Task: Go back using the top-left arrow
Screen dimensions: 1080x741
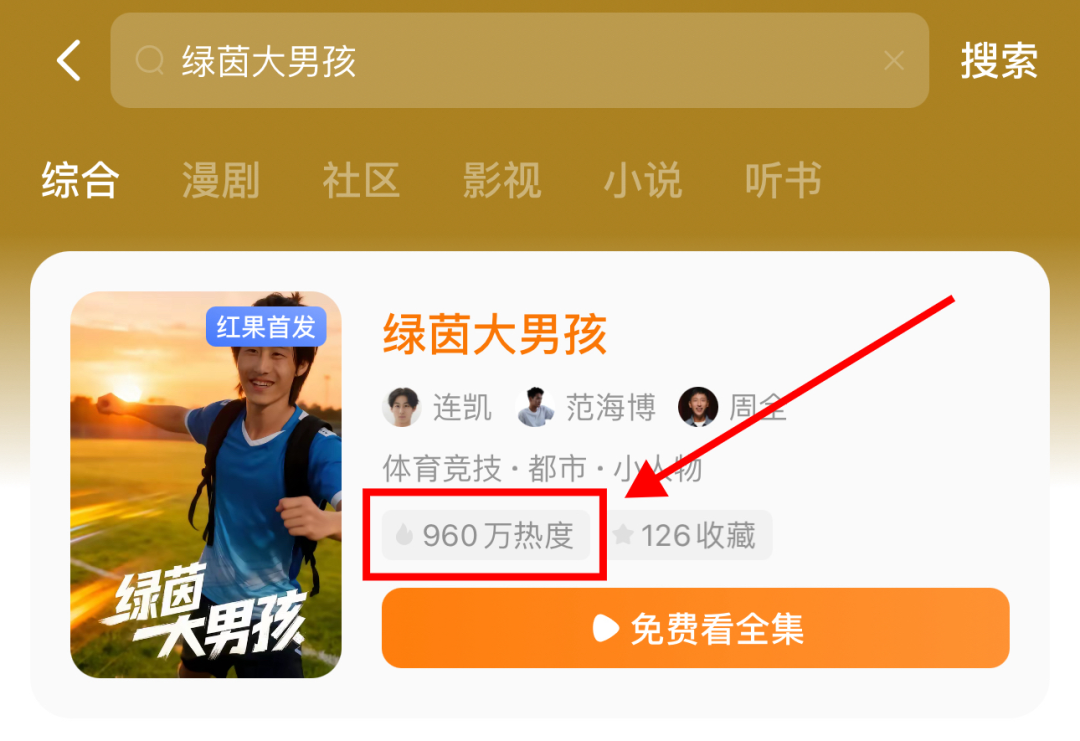Action: tap(68, 61)
